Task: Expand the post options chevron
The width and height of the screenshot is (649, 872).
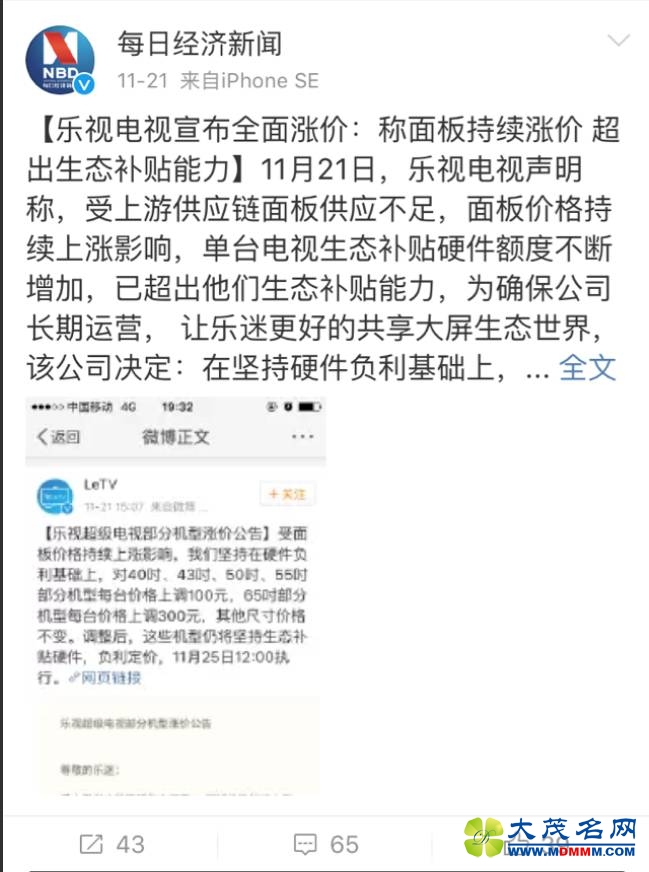Action: click(619, 41)
